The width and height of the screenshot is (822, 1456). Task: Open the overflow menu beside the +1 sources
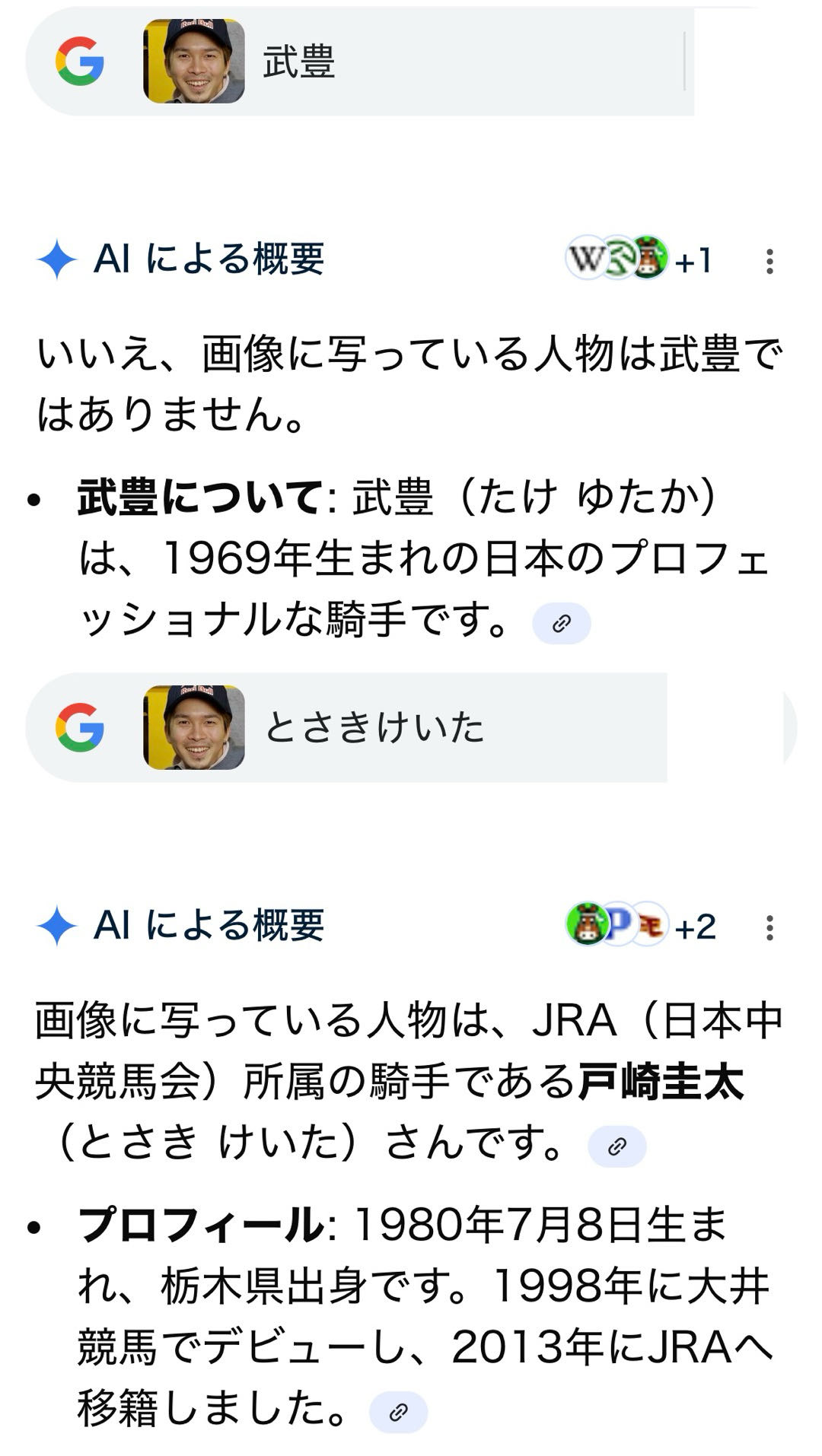tap(769, 261)
